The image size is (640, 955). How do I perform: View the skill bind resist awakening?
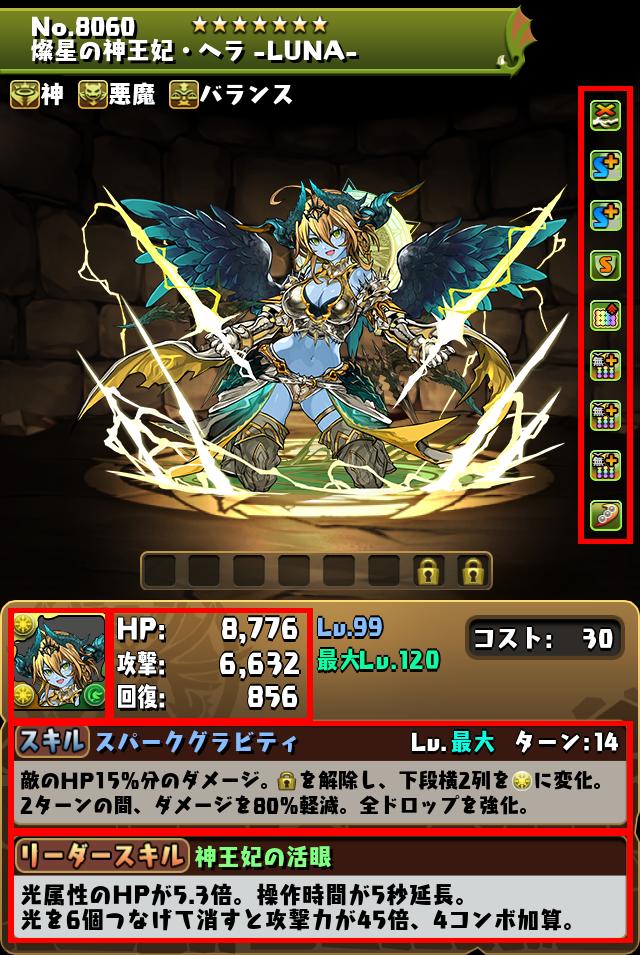(x=605, y=266)
